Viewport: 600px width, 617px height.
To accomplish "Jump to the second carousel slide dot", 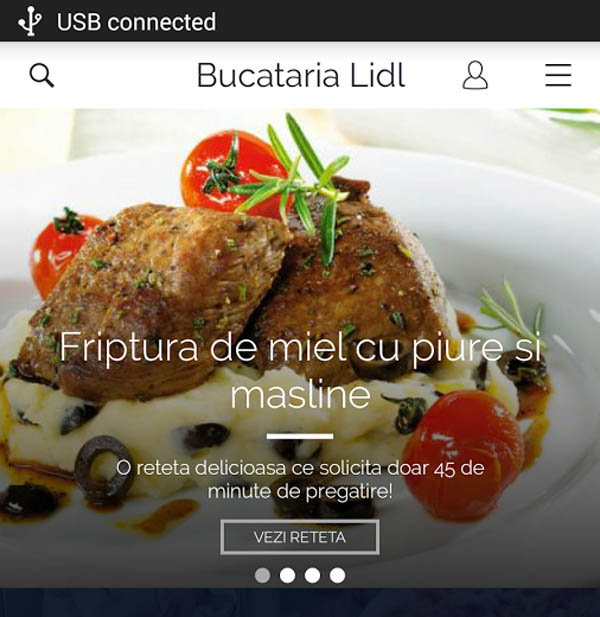I will tap(287, 575).
